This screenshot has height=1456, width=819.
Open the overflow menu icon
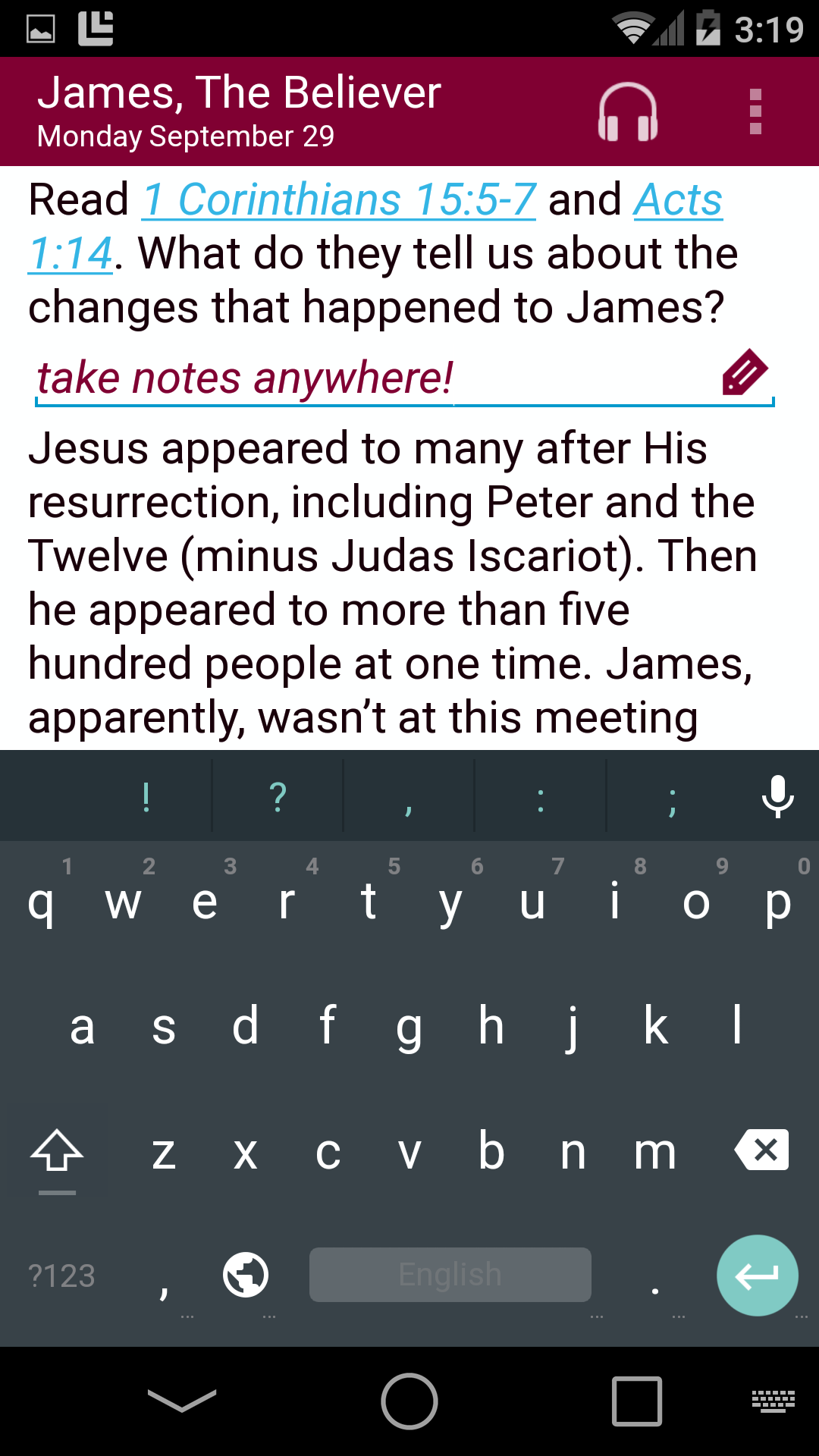tap(755, 112)
